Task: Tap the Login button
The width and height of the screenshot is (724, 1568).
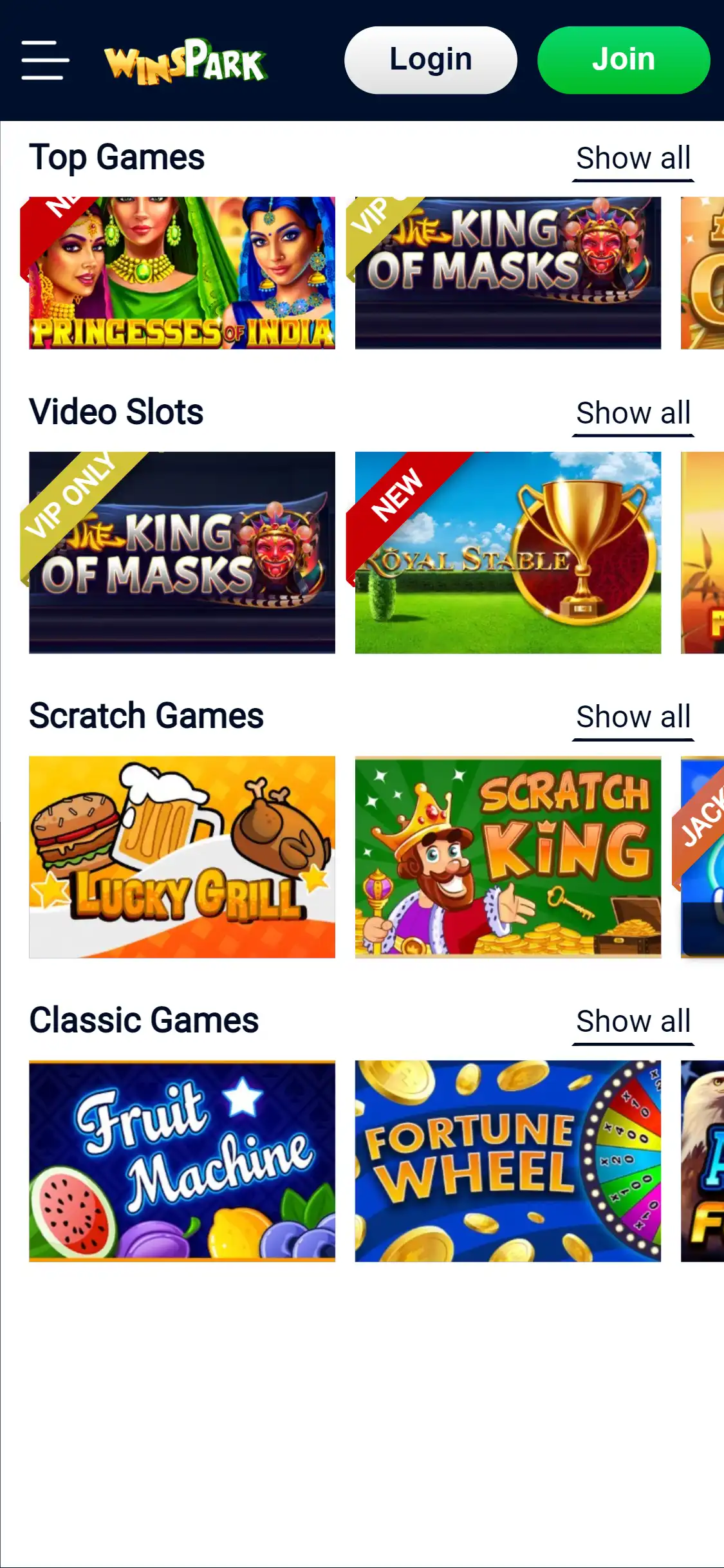Action: [x=431, y=60]
